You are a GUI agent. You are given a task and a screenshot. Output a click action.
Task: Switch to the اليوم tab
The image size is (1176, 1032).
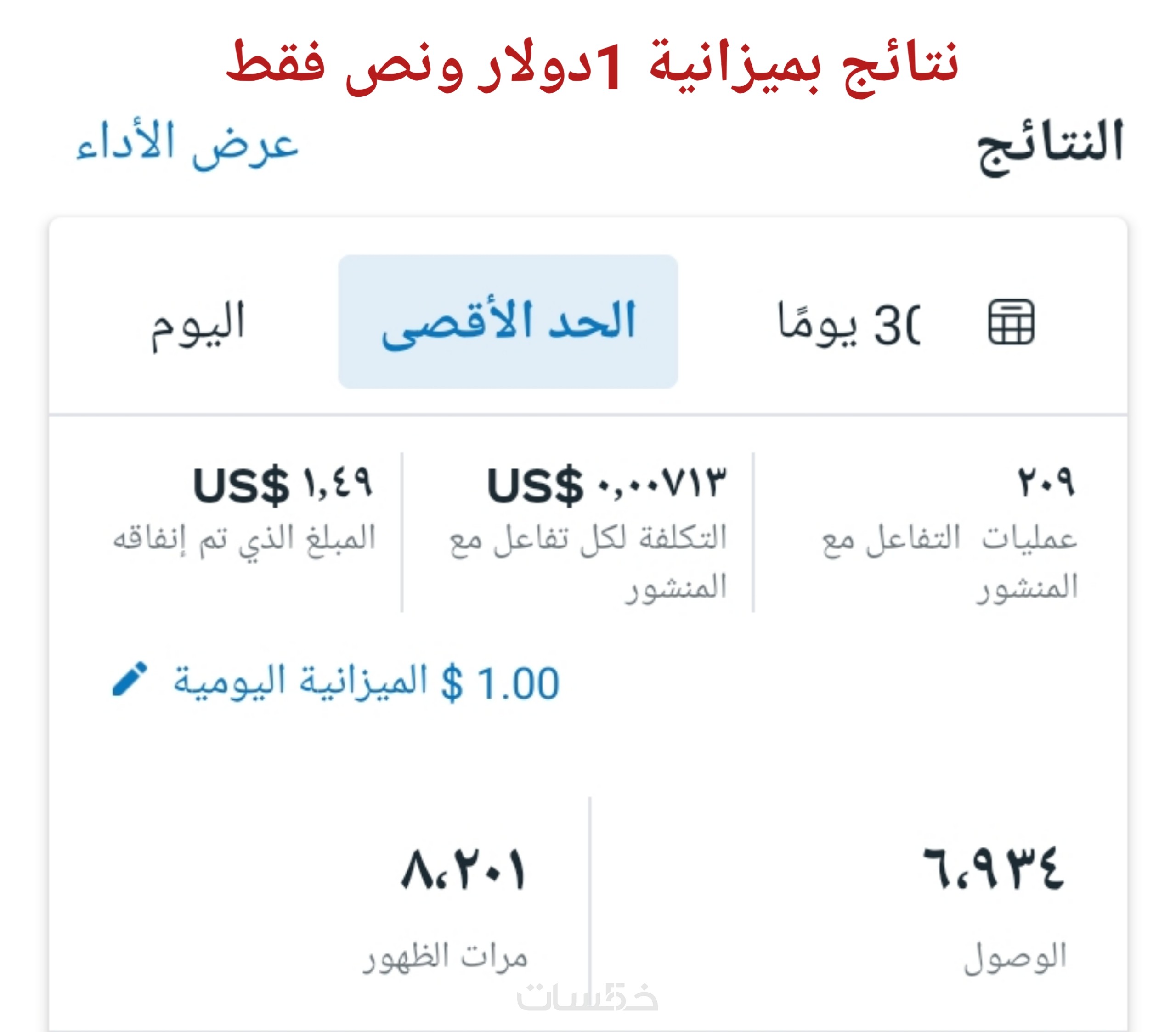198,323
